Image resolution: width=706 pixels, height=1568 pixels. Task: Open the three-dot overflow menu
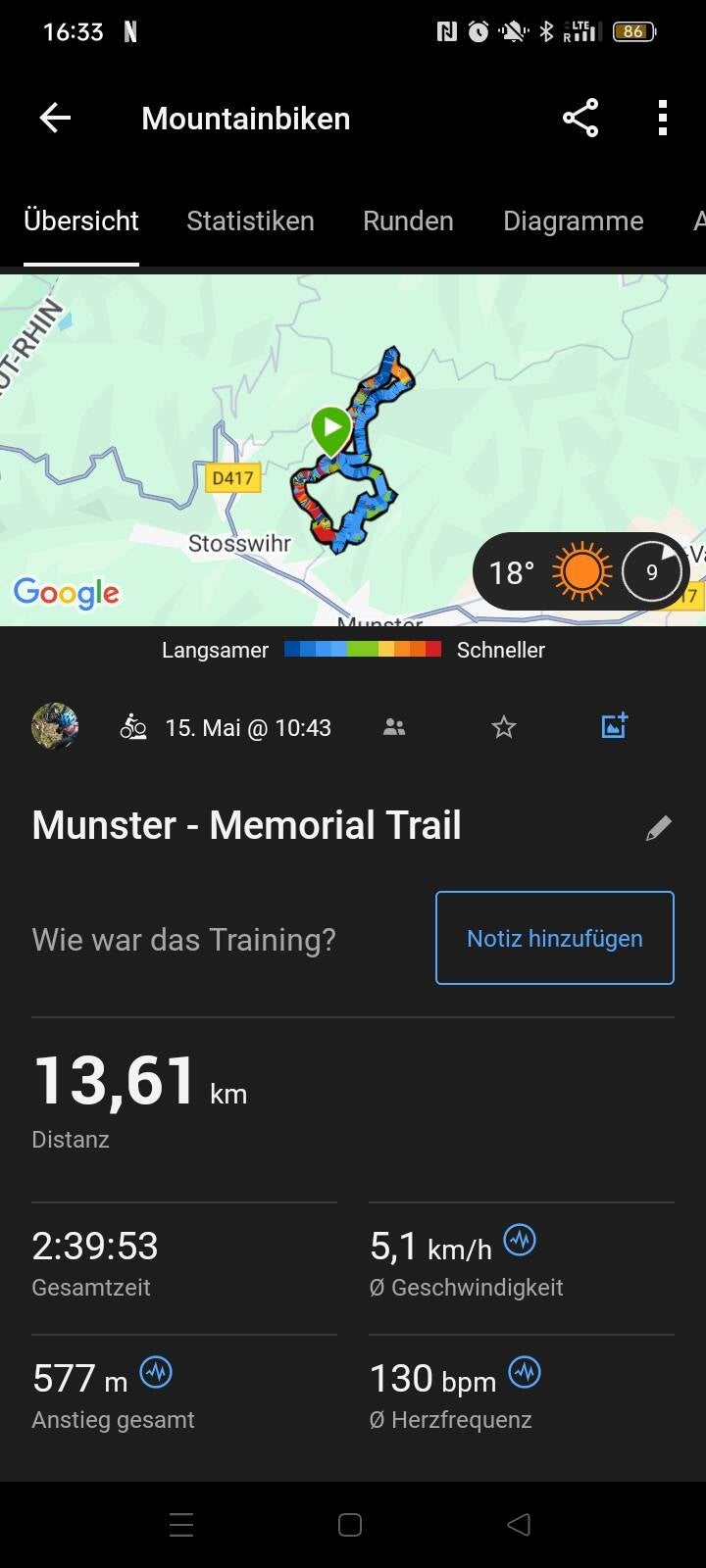pyautogui.click(x=663, y=119)
